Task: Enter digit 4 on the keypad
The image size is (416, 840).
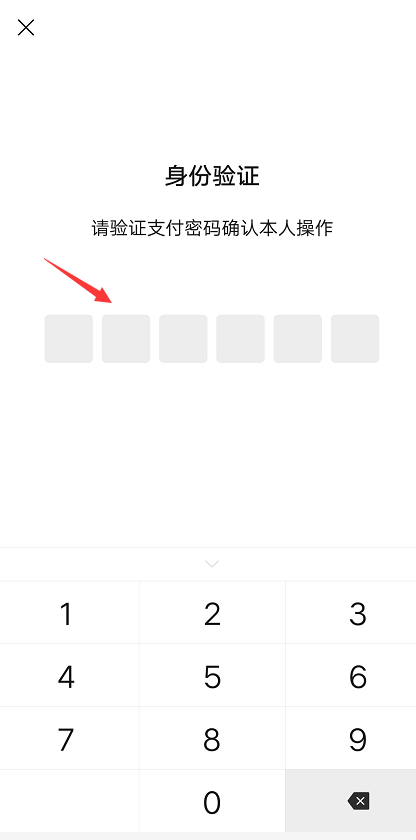Action: [69, 676]
